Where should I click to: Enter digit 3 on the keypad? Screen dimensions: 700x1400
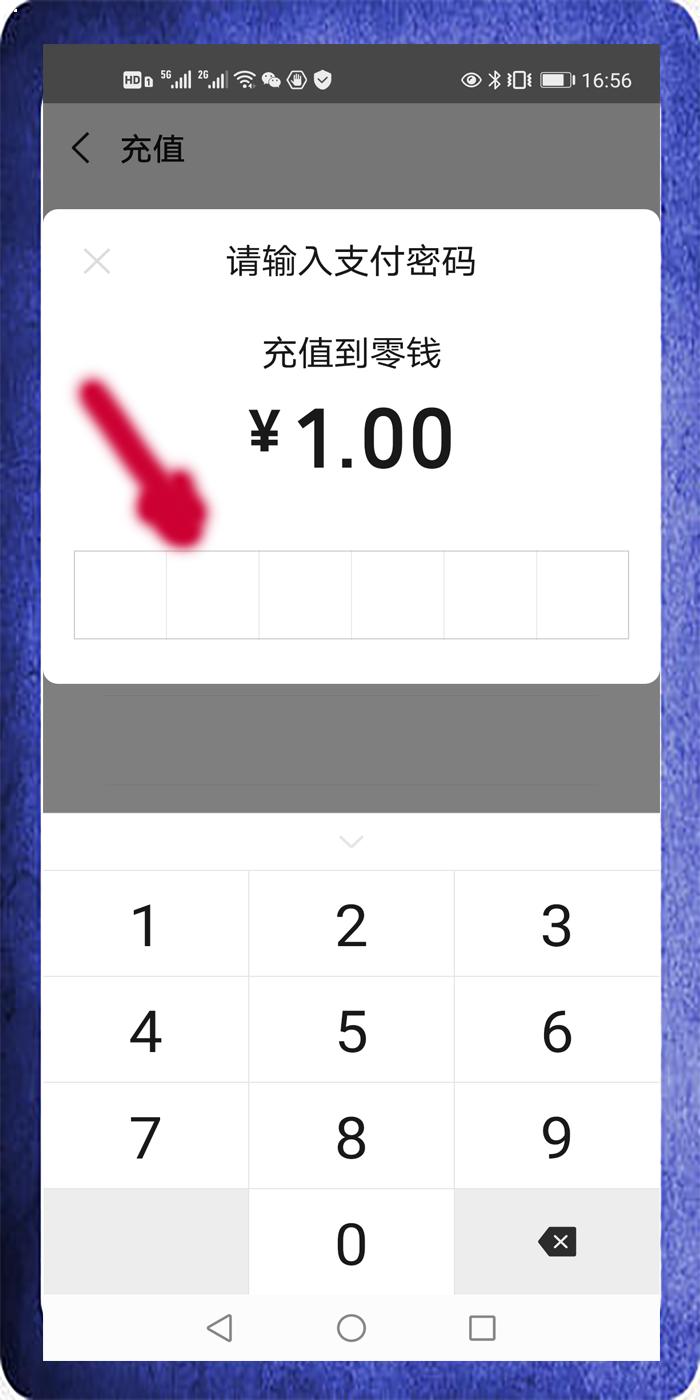coord(556,925)
